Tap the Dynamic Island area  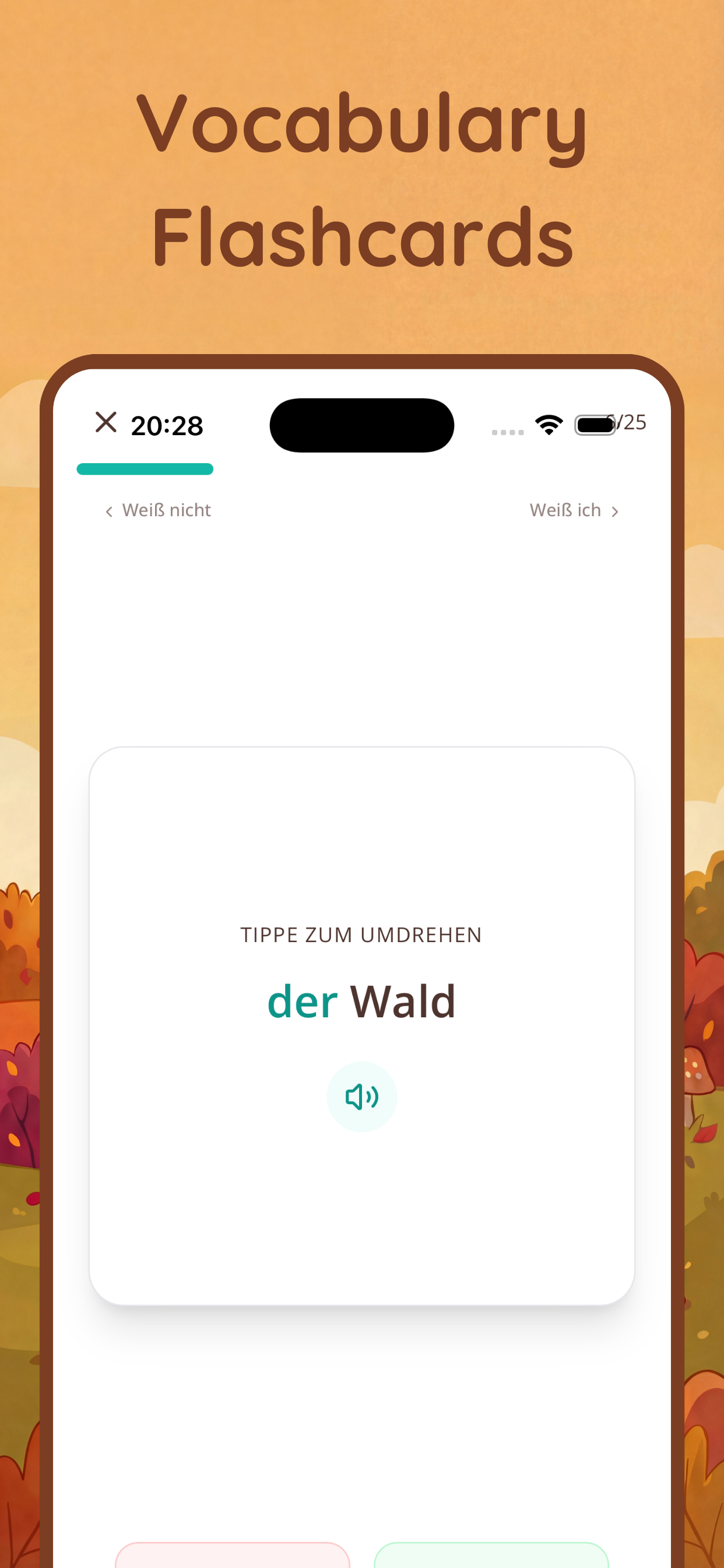361,425
